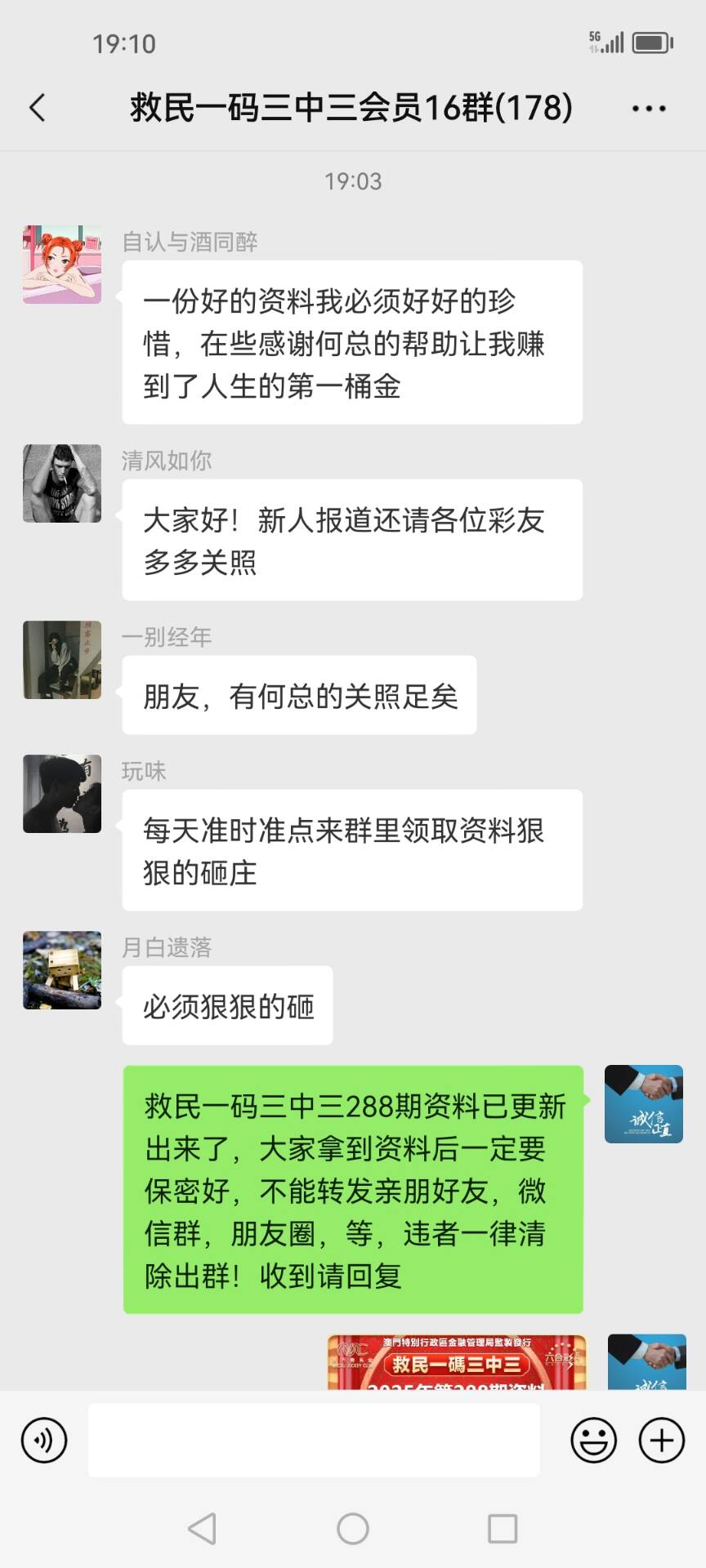
Task: Open the emoji picker
Action: [593, 1441]
